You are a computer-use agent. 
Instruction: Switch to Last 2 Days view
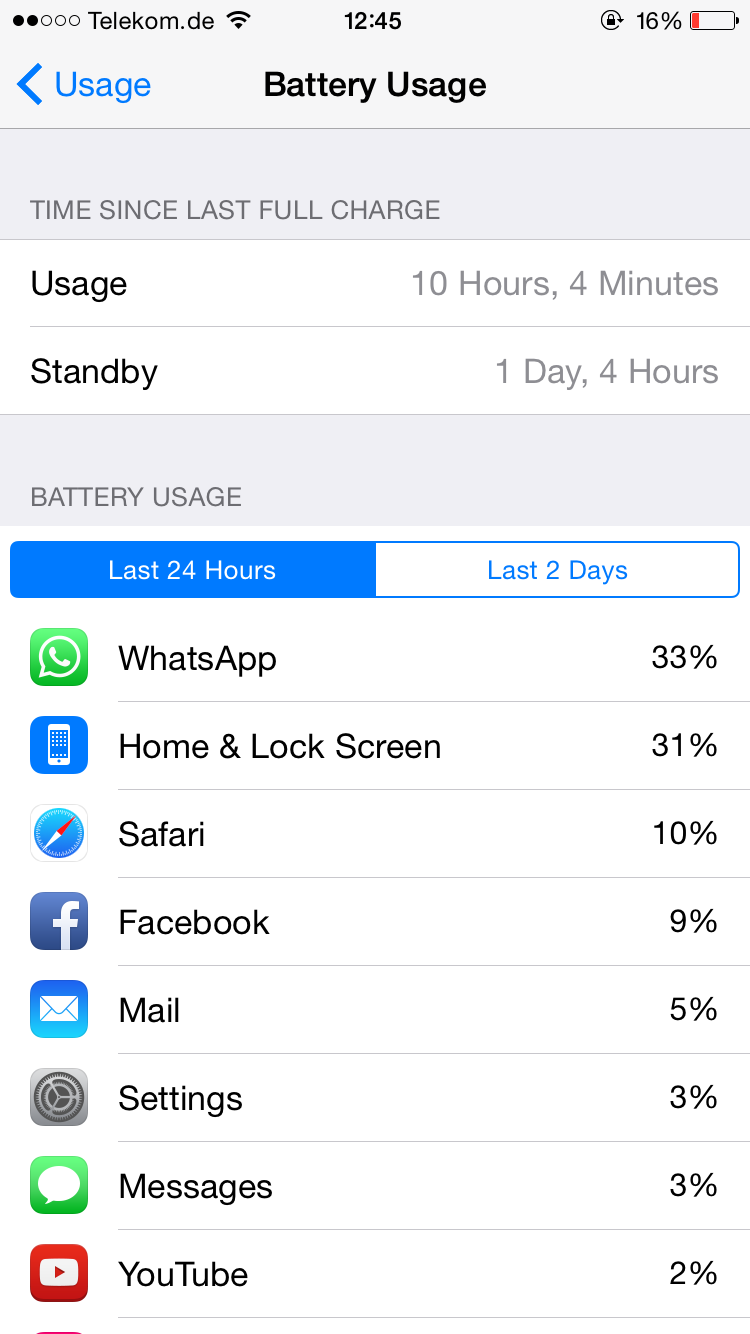tap(557, 570)
